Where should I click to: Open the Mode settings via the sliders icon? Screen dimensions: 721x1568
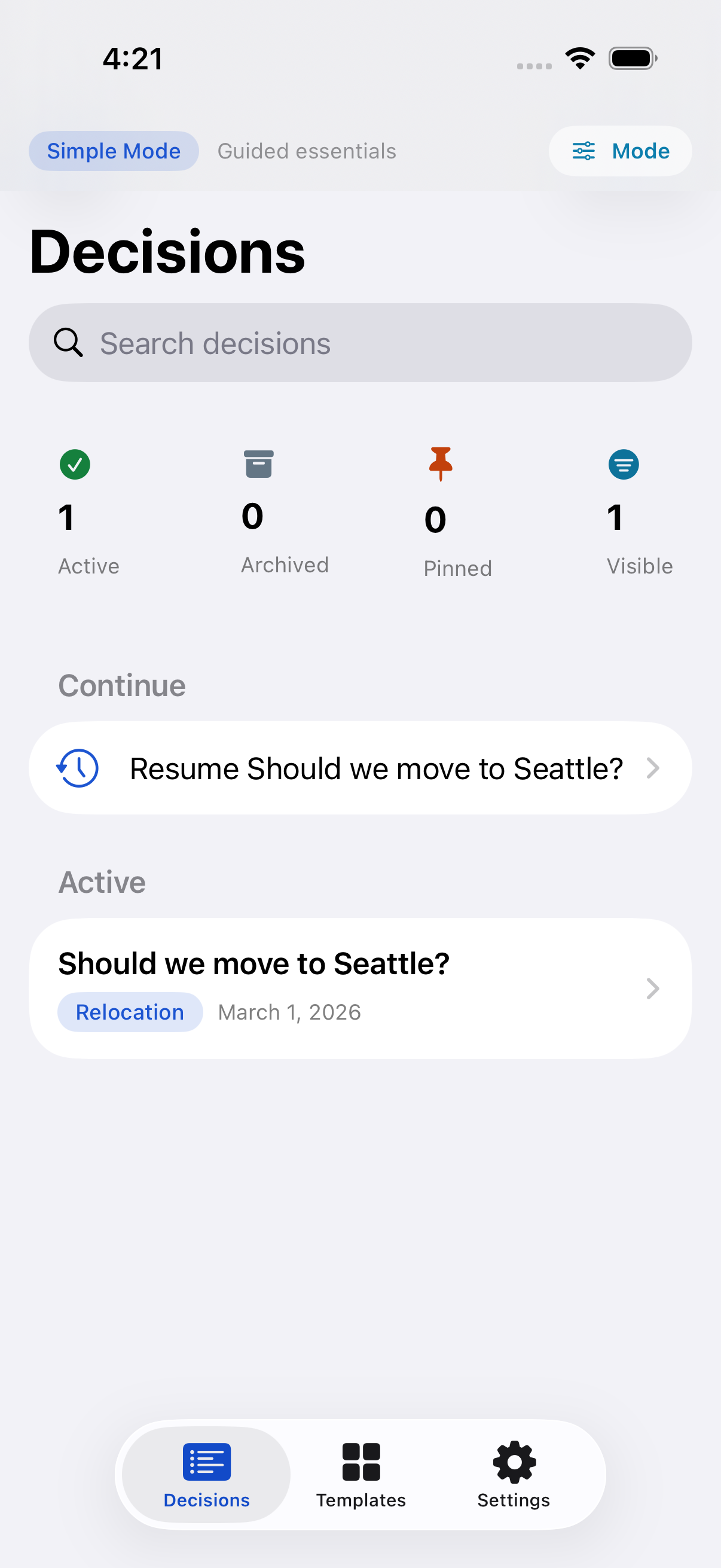[583, 151]
